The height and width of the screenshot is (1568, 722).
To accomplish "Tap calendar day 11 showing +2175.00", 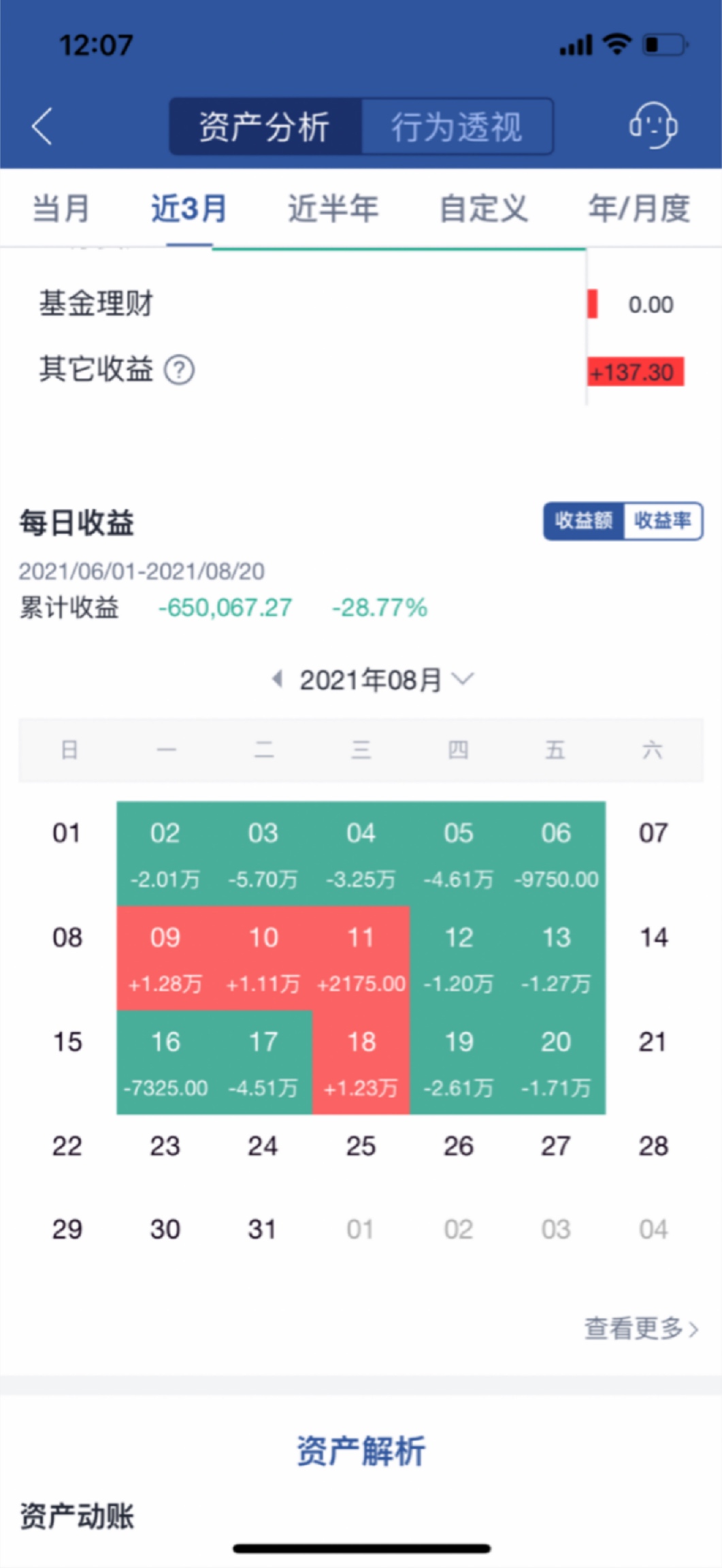I will click(361, 958).
